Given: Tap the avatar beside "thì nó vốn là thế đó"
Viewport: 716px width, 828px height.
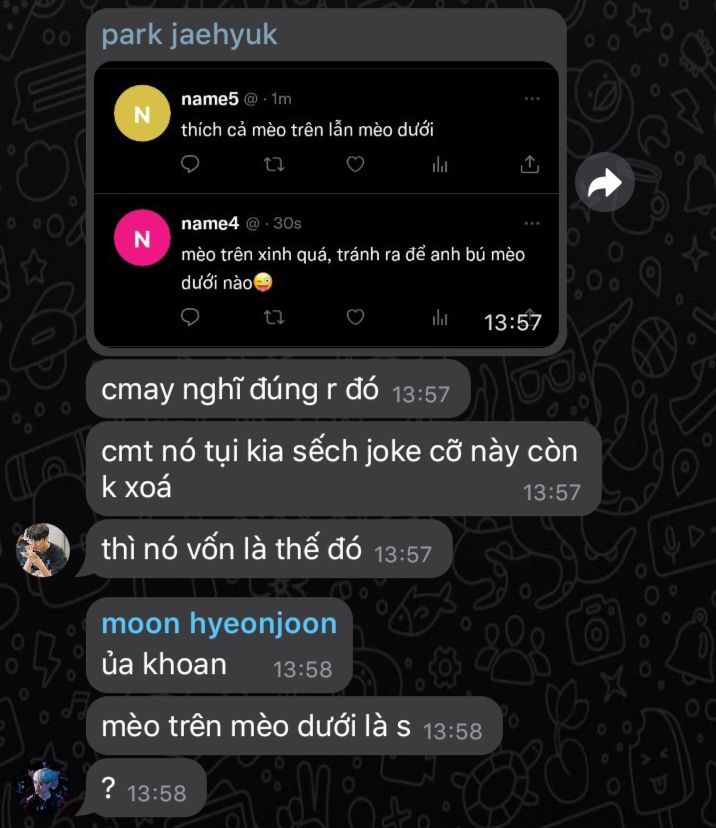Looking at the screenshot, I should 43,549.
